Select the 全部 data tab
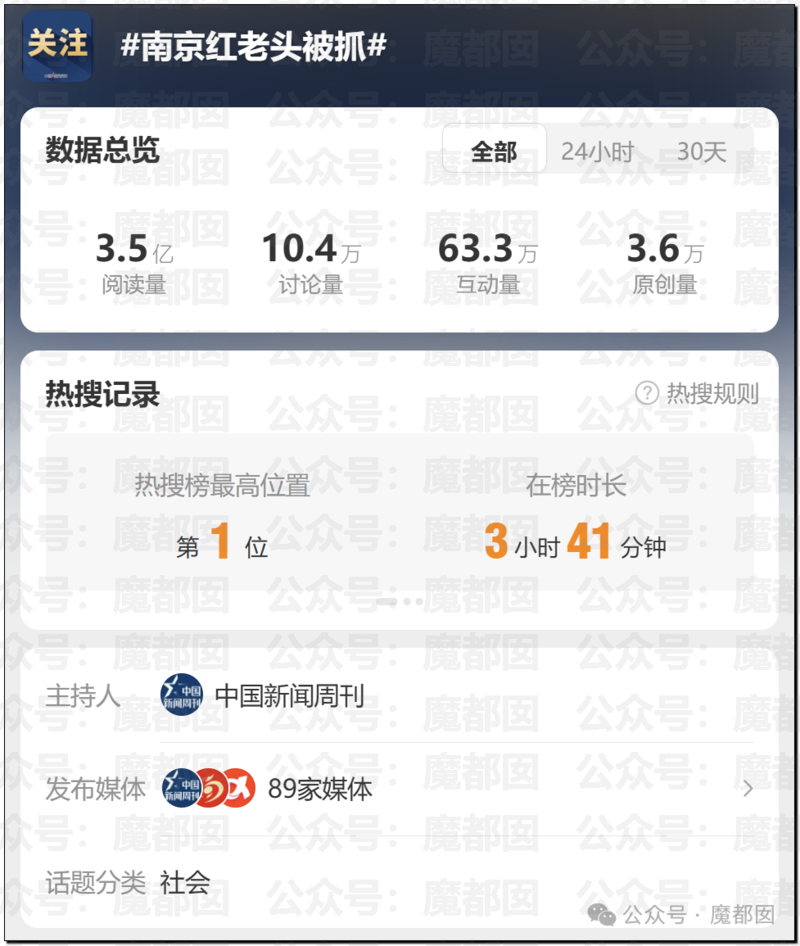Image resolution: width=800 pixels, height=946 pixels. tap(494, 152)
